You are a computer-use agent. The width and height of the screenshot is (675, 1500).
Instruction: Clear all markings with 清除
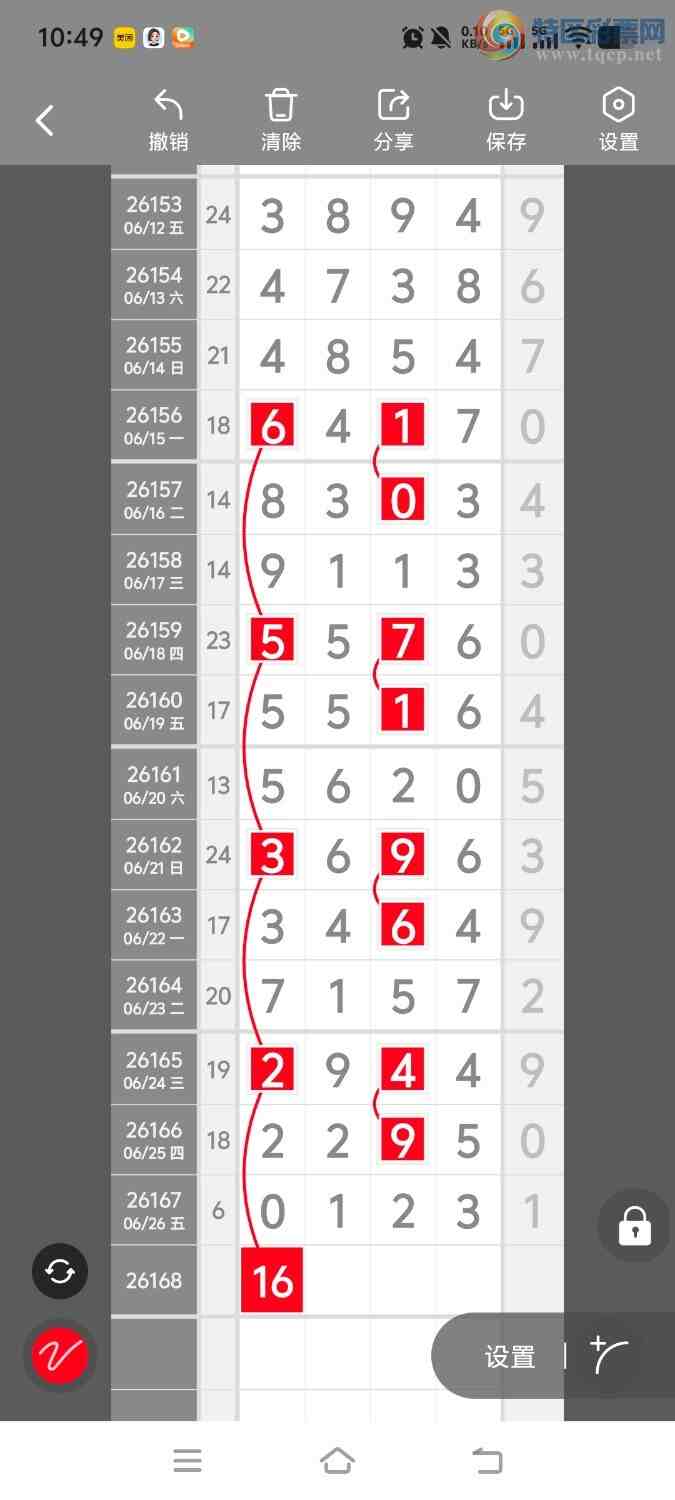[x=281, y=120]
